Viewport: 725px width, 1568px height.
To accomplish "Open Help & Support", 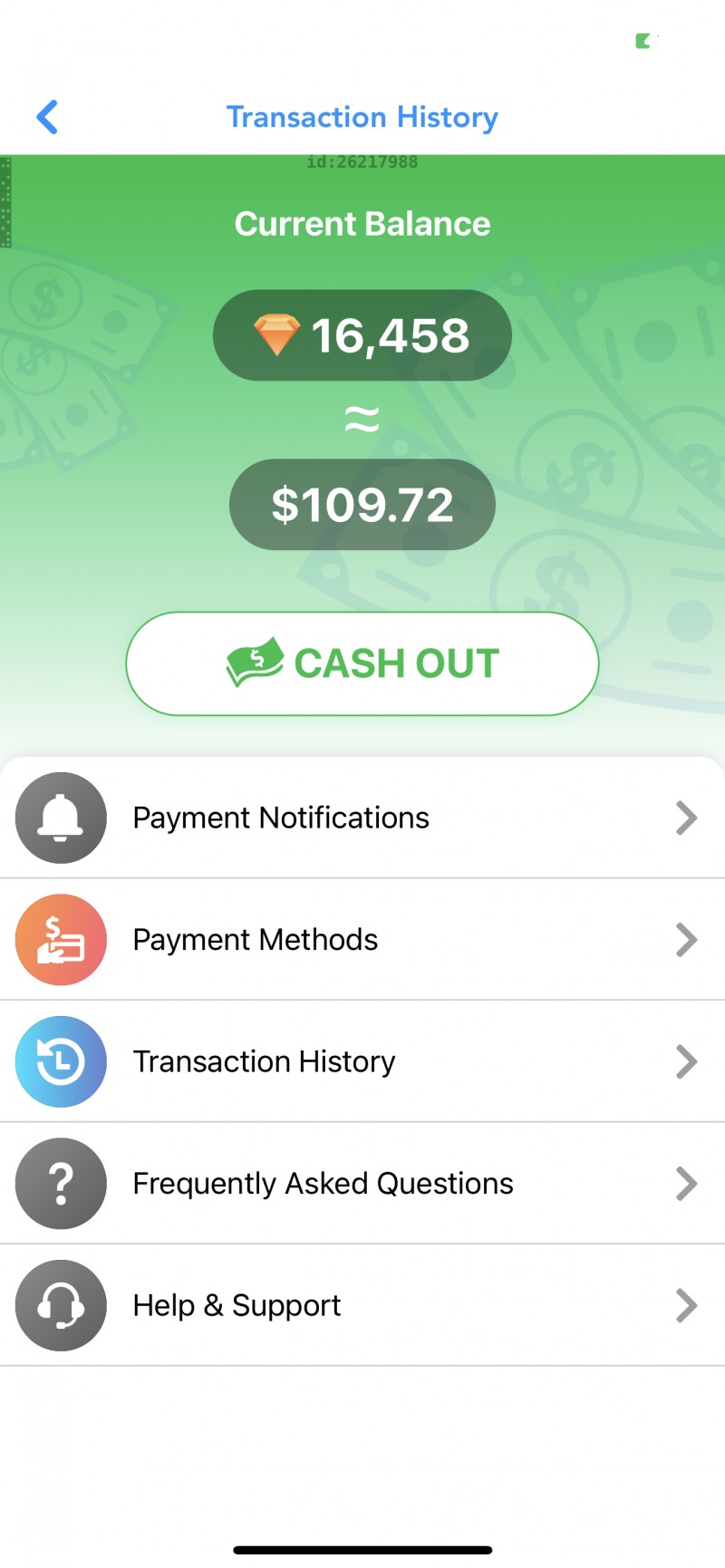I will tap(362, 1305).
